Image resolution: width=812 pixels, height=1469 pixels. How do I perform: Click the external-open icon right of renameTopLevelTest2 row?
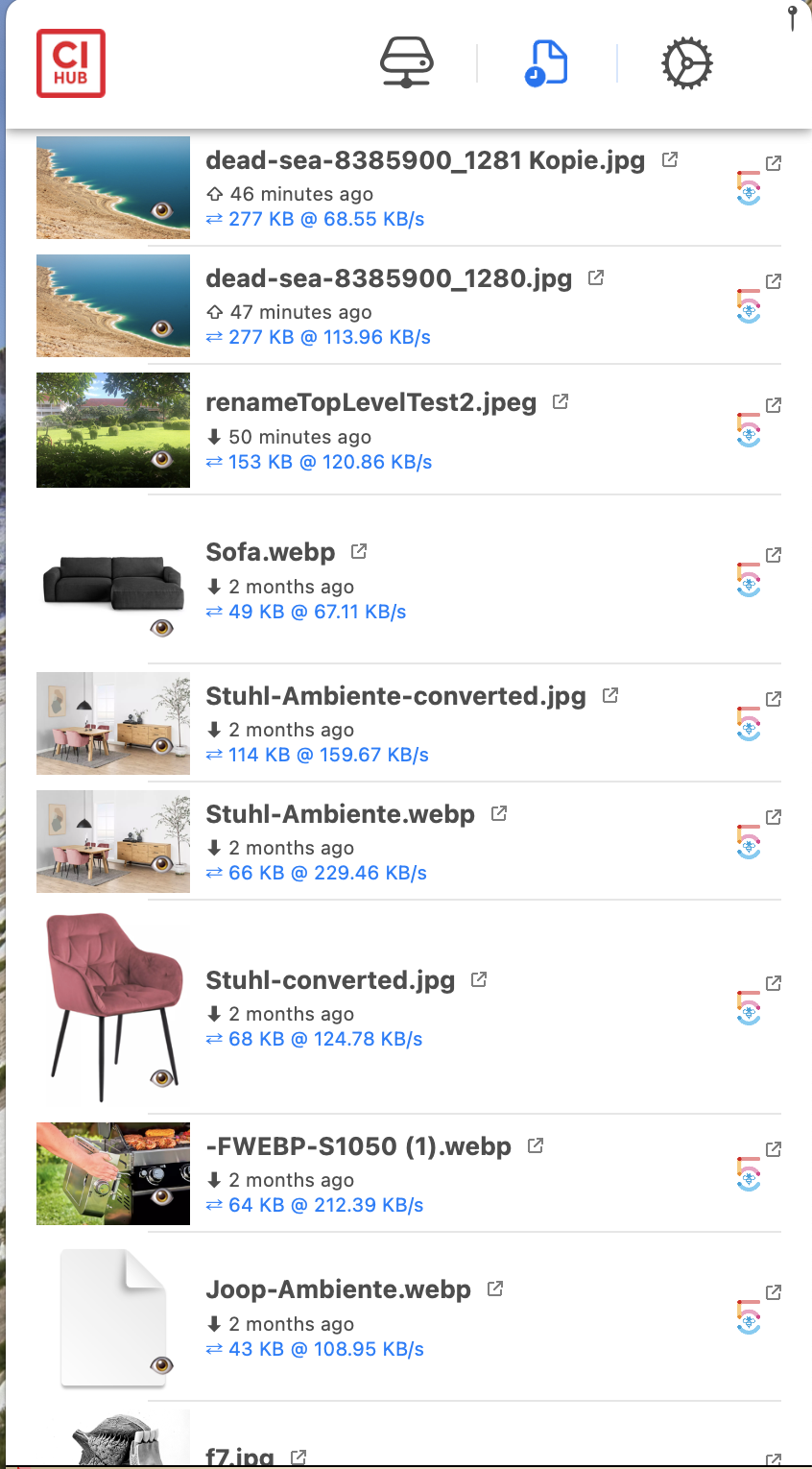(774, 405)
